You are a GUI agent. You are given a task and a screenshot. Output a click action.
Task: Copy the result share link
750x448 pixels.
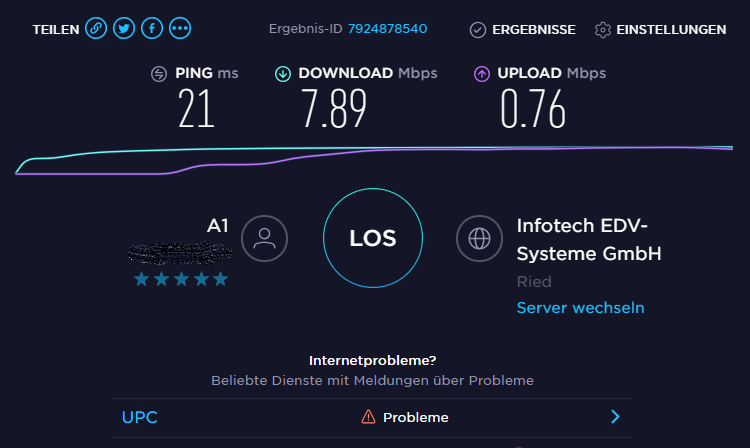(96, 29)
